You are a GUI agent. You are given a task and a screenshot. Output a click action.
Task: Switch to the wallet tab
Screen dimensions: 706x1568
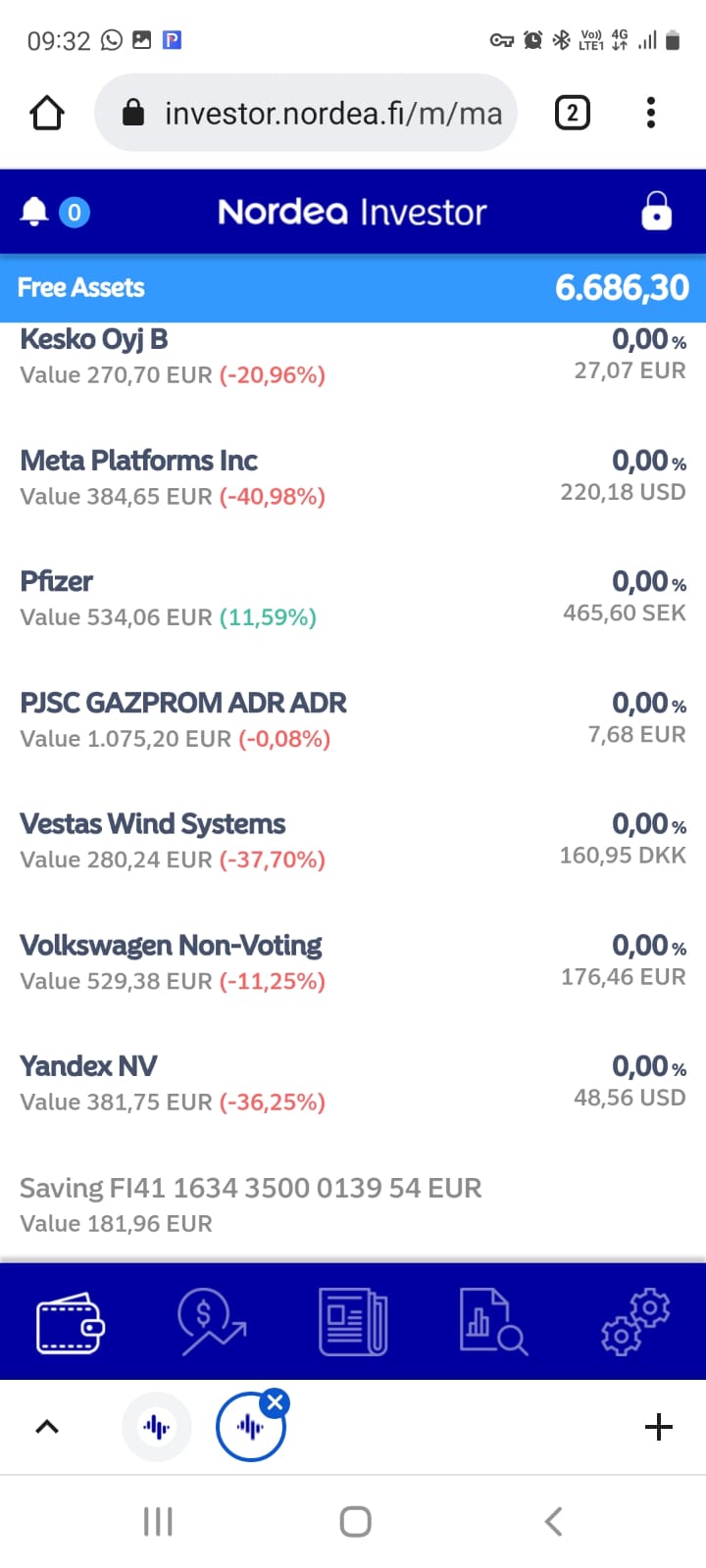pos(71,1323)
